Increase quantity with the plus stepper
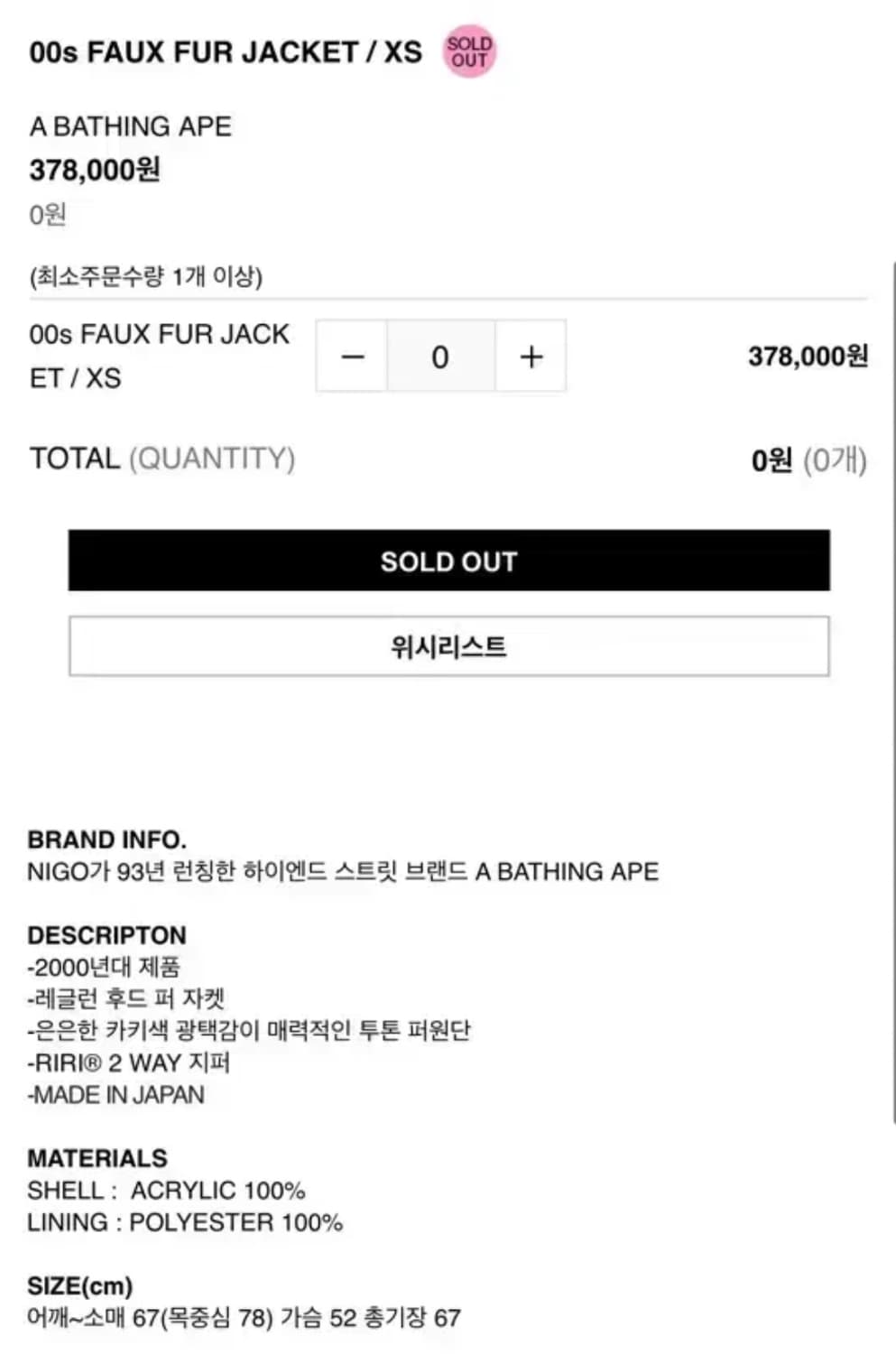The width and height of the screenshot is (896, 1354). point(531,356)
